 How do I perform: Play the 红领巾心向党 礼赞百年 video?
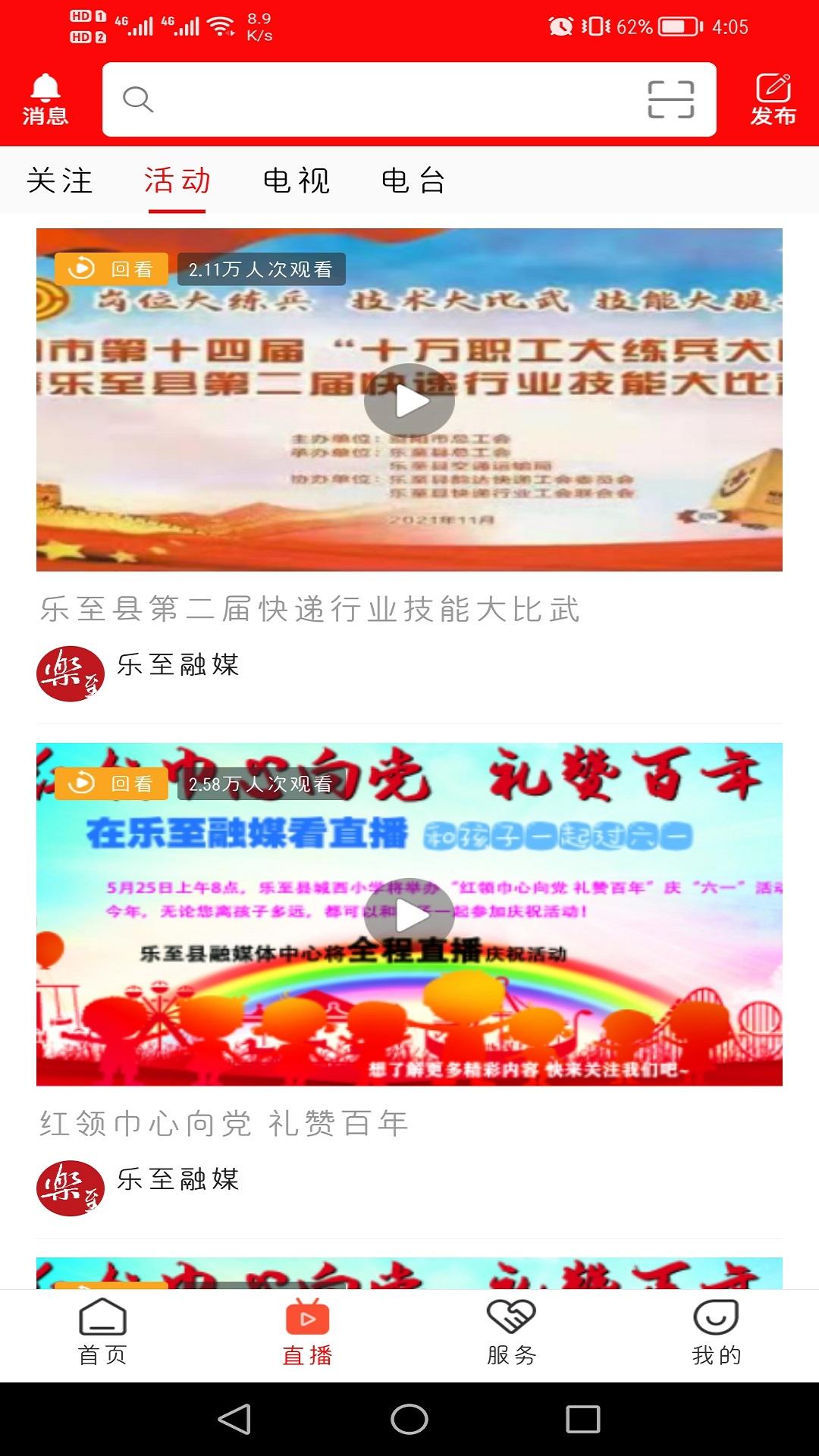[409, 915]
